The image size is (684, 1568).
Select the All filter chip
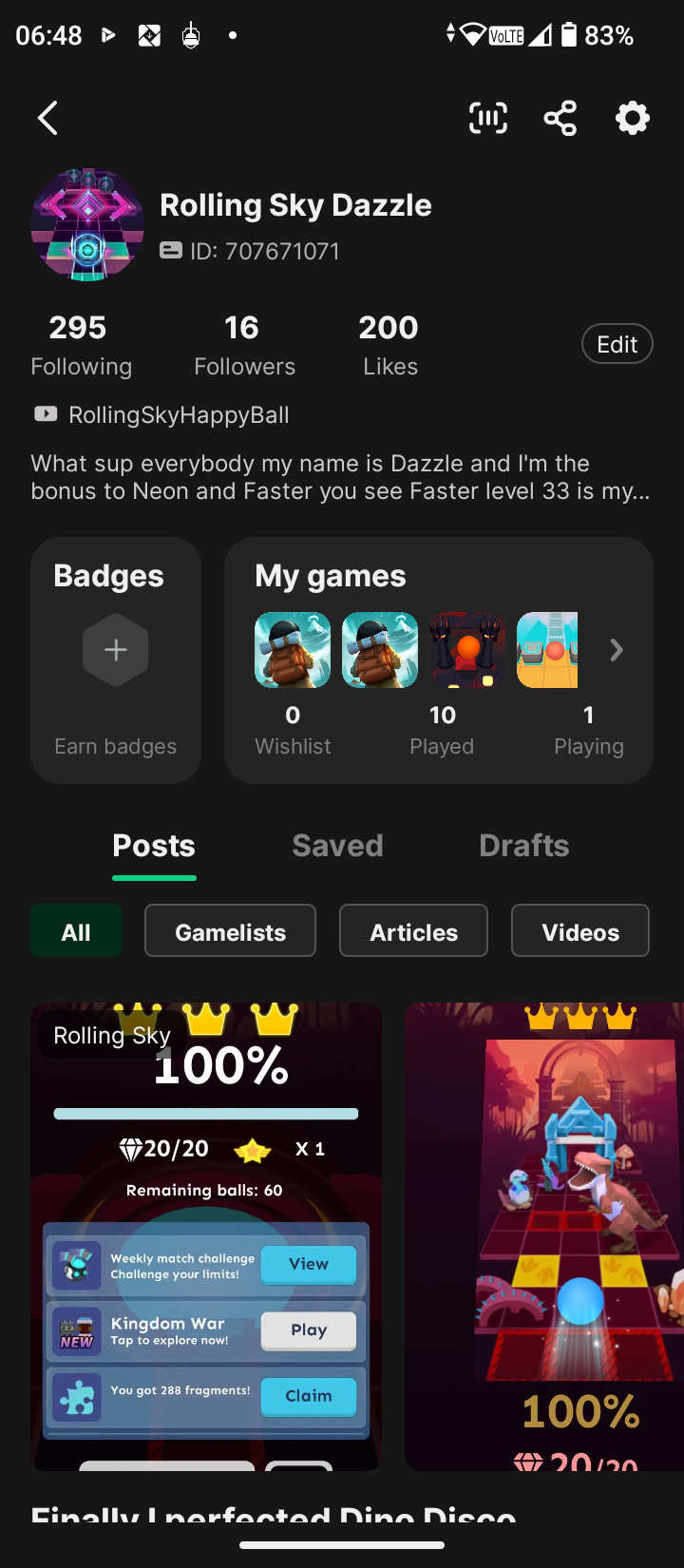click(75, 930)
